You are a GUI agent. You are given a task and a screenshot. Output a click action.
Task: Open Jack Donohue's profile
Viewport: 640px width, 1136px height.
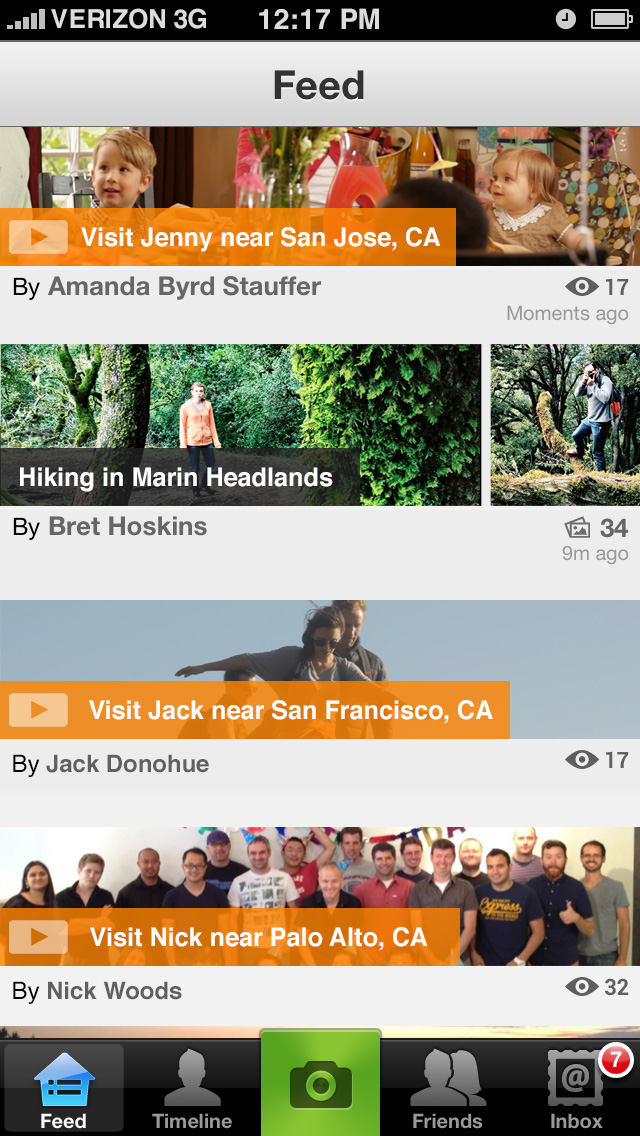click(x=128, y=764)
